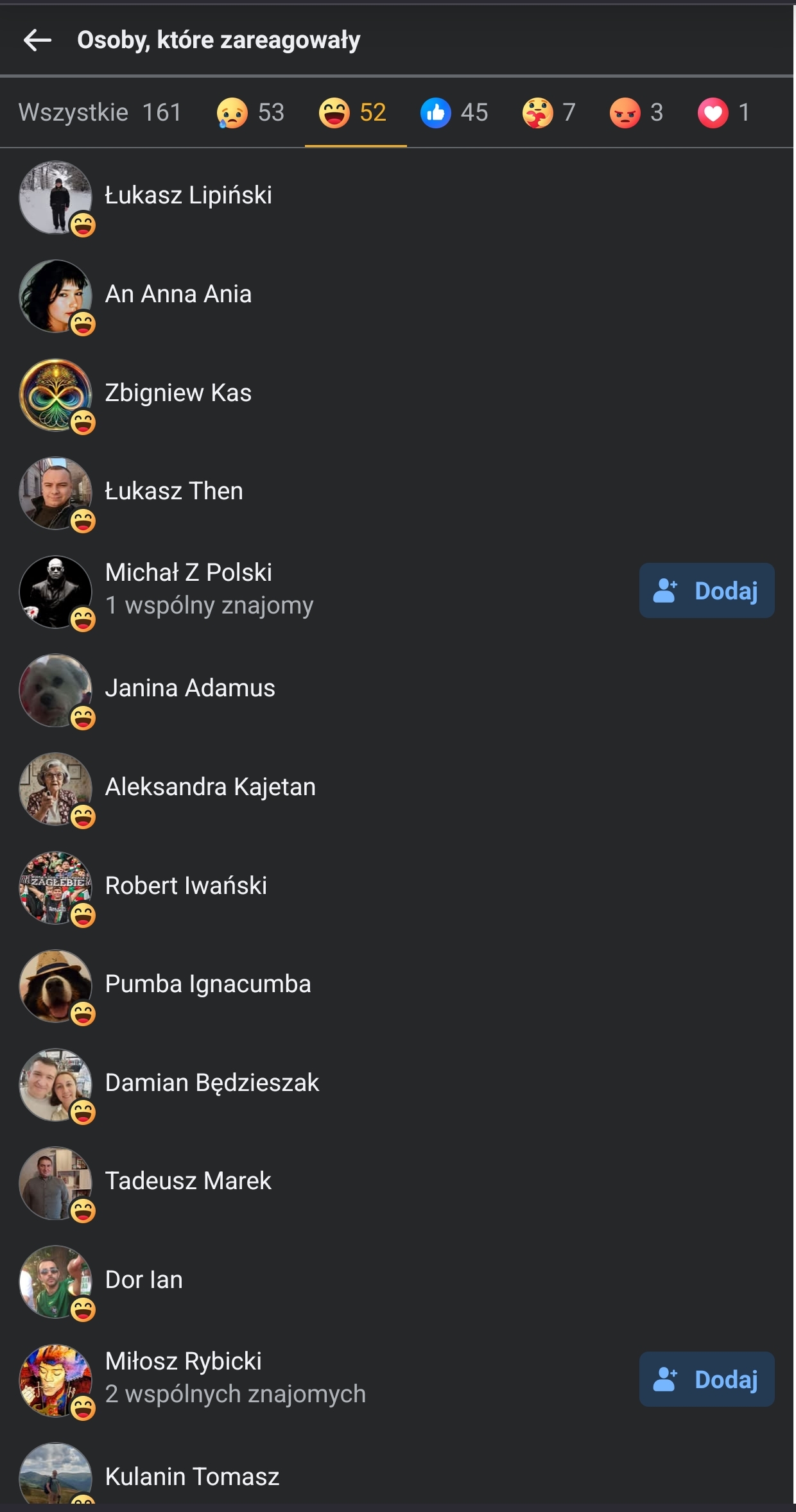Viewport: 796px width, 1512px height.
Task: Open Pumba Ignacumba's profile
Action: coord(208,984)
